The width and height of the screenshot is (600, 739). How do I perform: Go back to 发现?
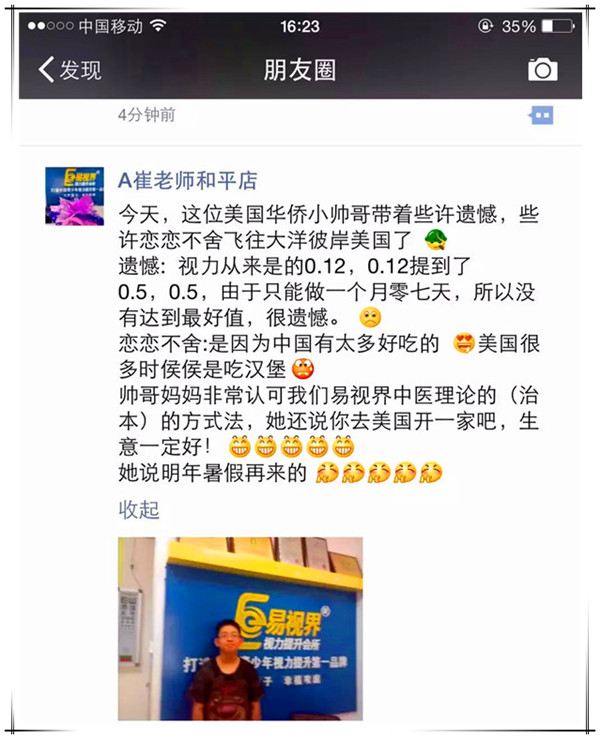[70, 70]
